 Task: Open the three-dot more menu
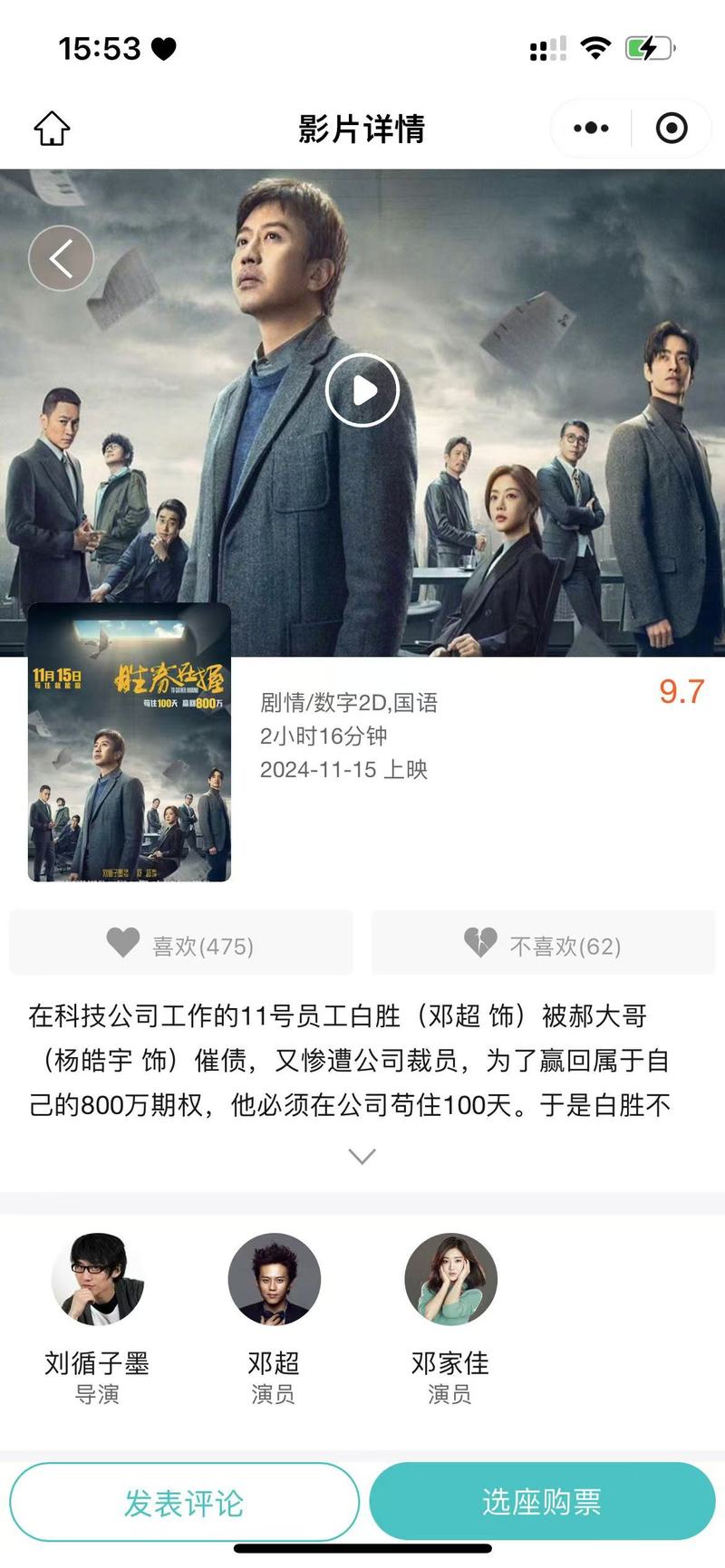pos(591,129)
